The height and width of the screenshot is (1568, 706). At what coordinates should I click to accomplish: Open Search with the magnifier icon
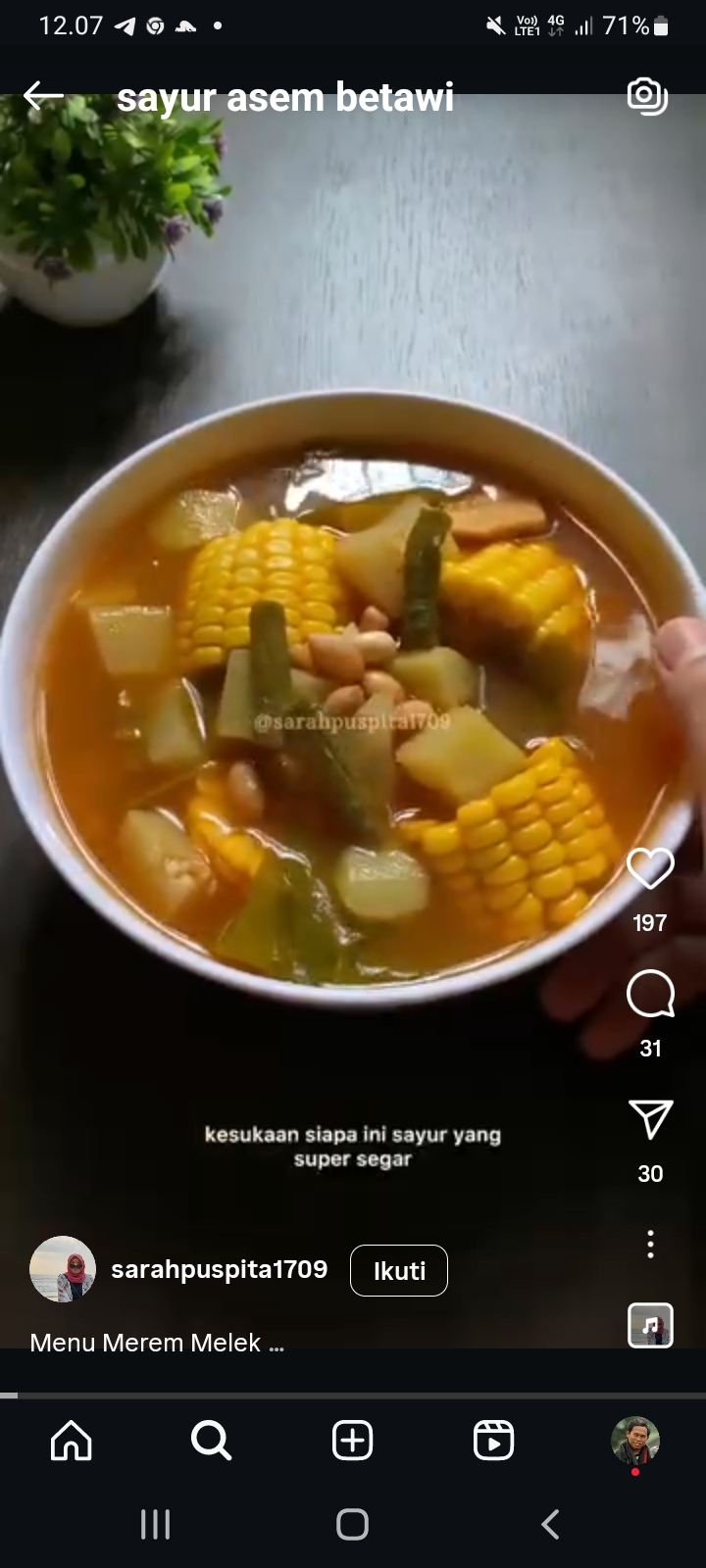tap(211, 1441)
